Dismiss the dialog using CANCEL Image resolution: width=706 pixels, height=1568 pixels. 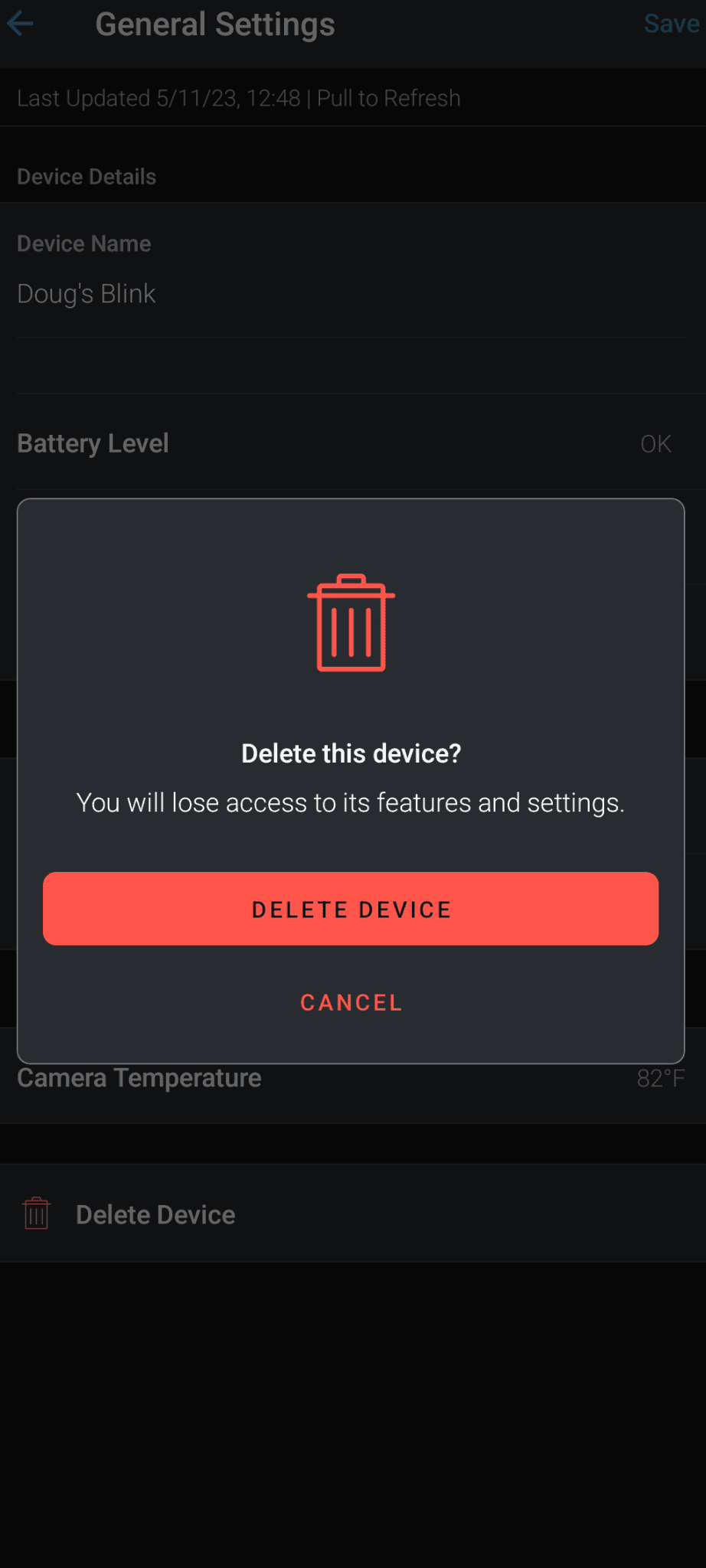click(351, 1002)
